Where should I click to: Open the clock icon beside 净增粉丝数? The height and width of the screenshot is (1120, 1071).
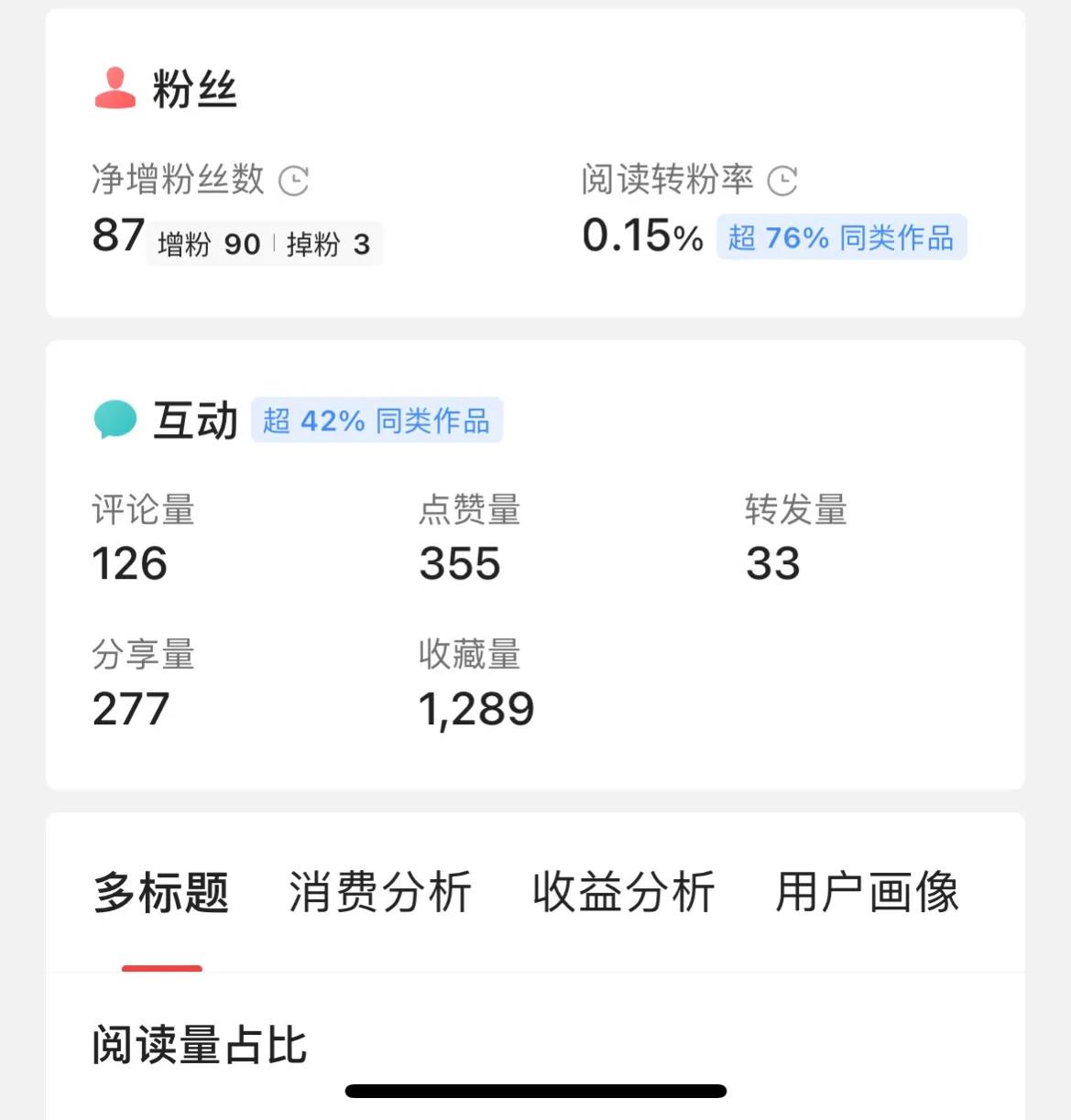293,180
